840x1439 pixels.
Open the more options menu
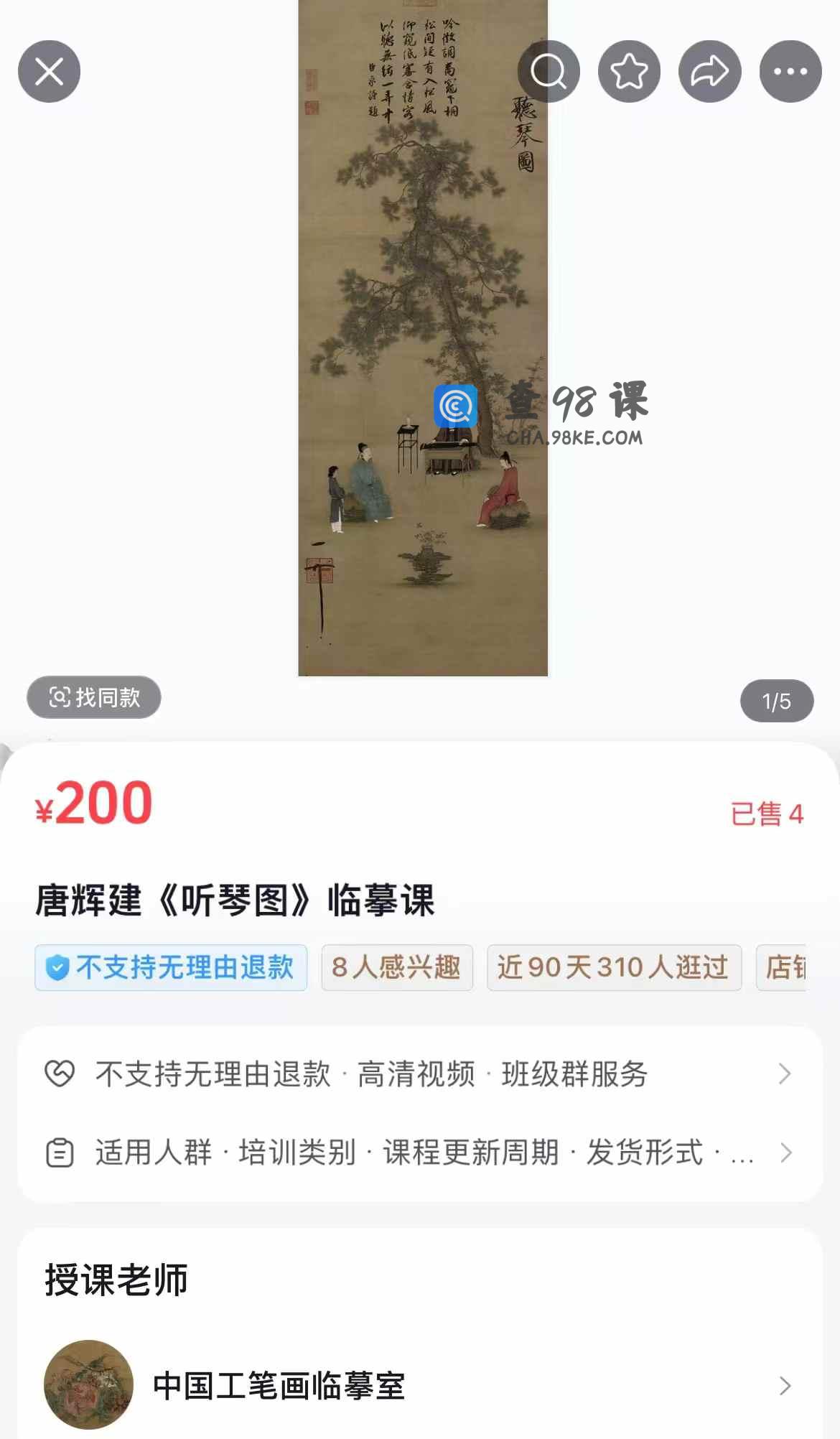pyautogui.click(x=790, y=71)
